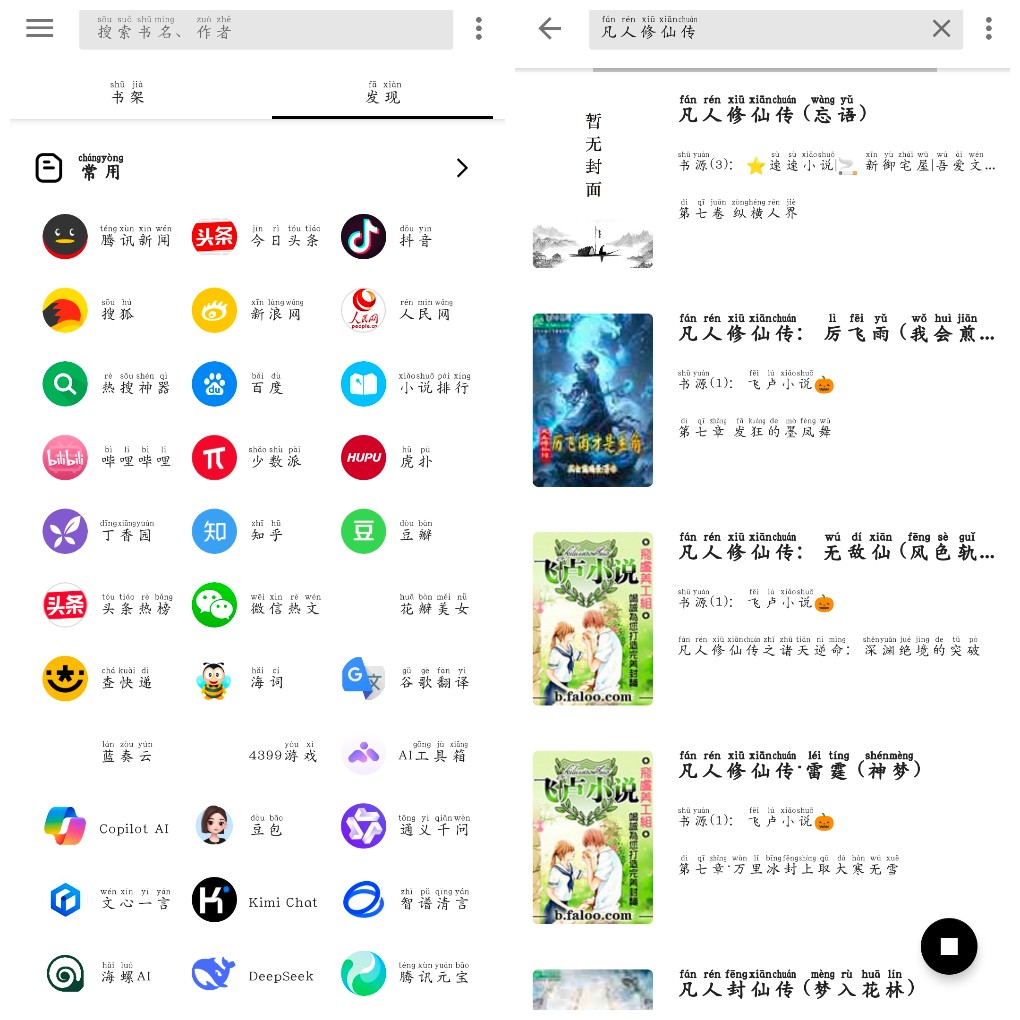The height and width of the screenshot is (1020, 1020).
Task: Expand the 常用 section chevron
Action: (461, 168)
